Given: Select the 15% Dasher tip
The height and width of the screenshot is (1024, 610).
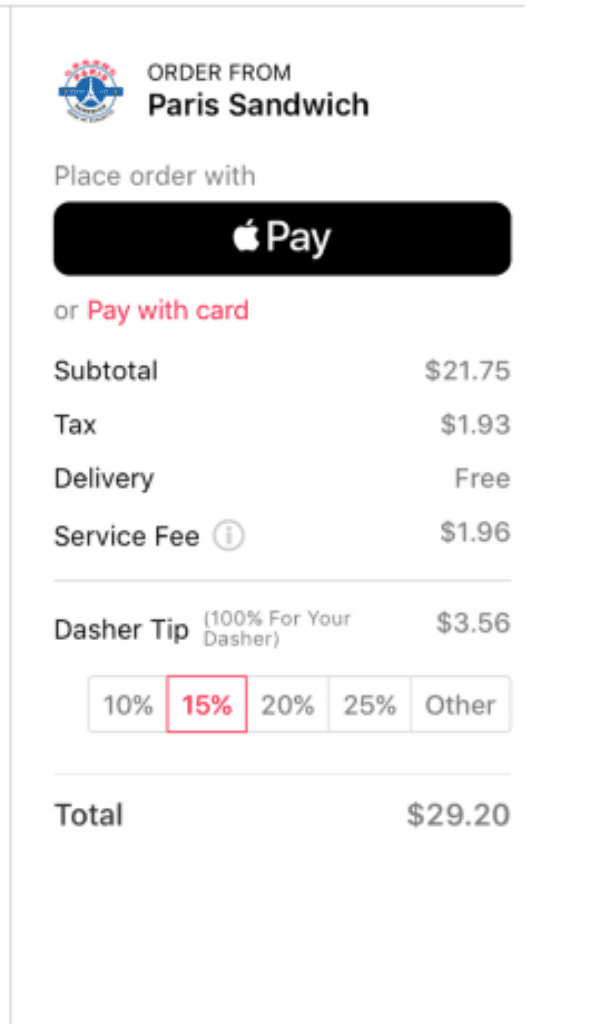Looking at the screenshot, I should 207,704.
